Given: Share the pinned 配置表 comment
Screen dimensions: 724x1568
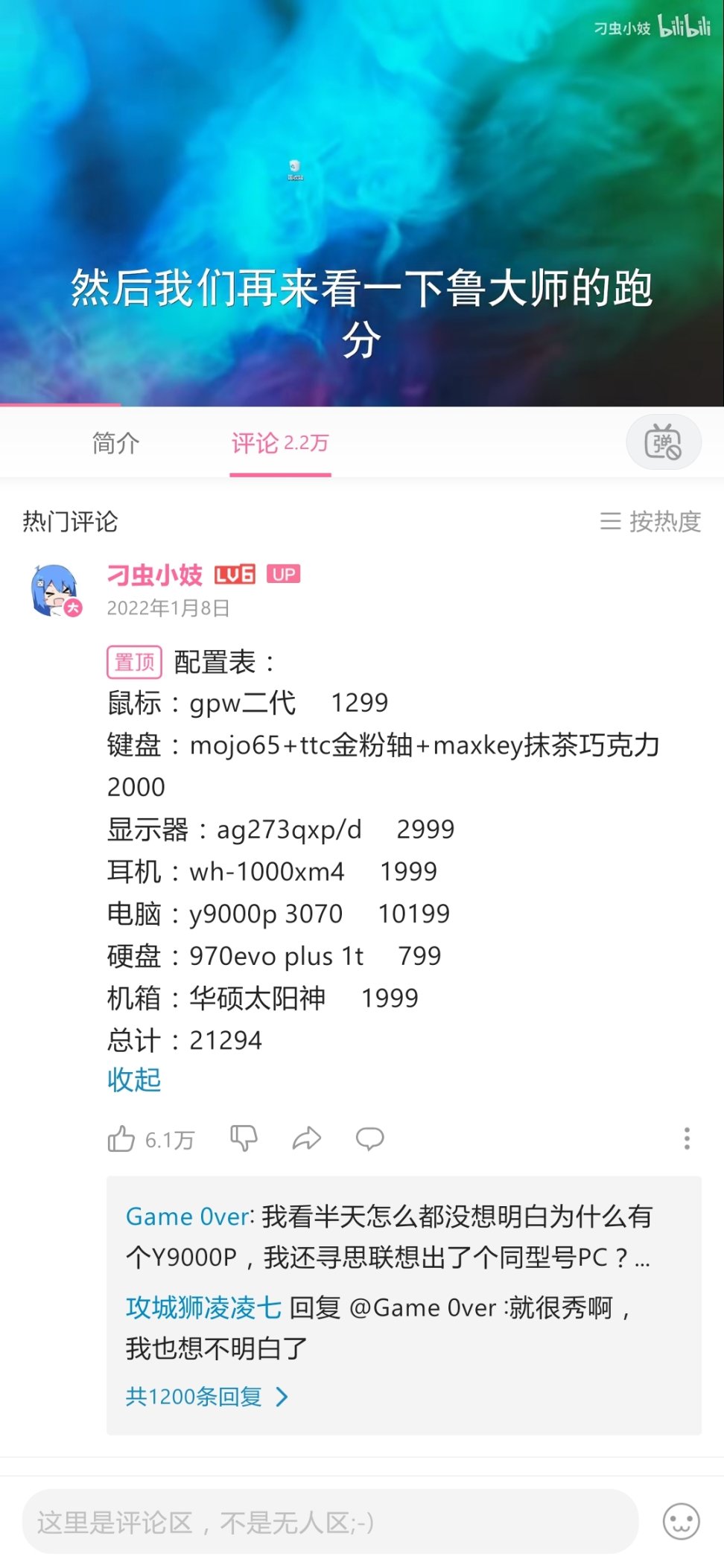Looking at the screenshot, I should point(306,1138).
